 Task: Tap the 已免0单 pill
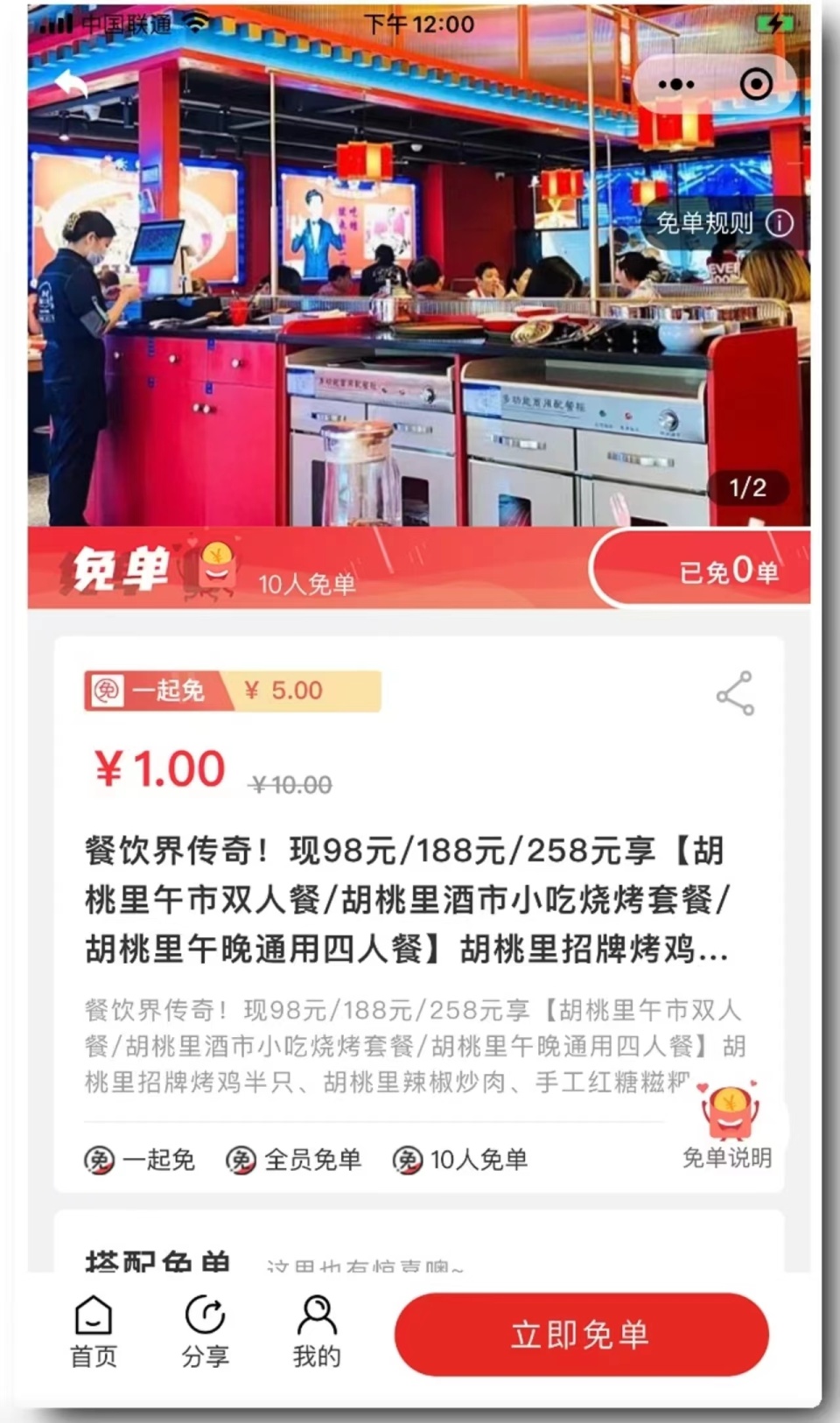pos(701,570)
